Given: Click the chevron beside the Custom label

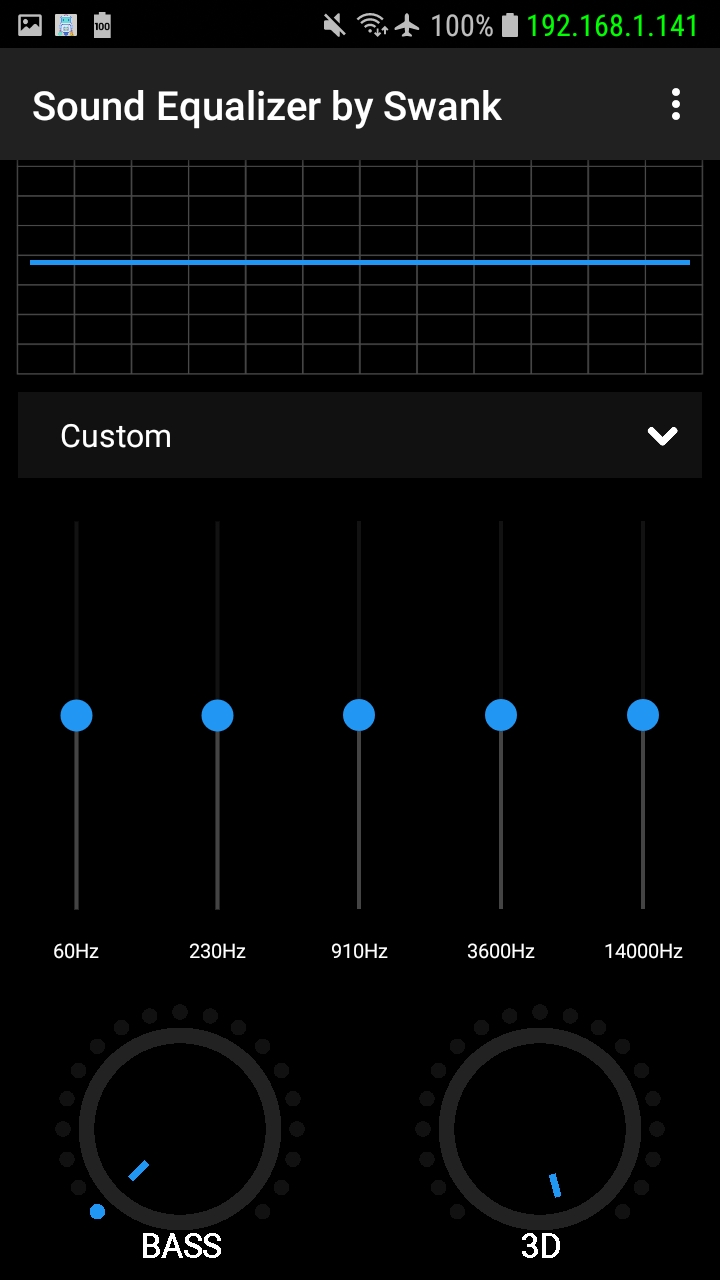Looking at the screenshot, I should pos(661,435).
